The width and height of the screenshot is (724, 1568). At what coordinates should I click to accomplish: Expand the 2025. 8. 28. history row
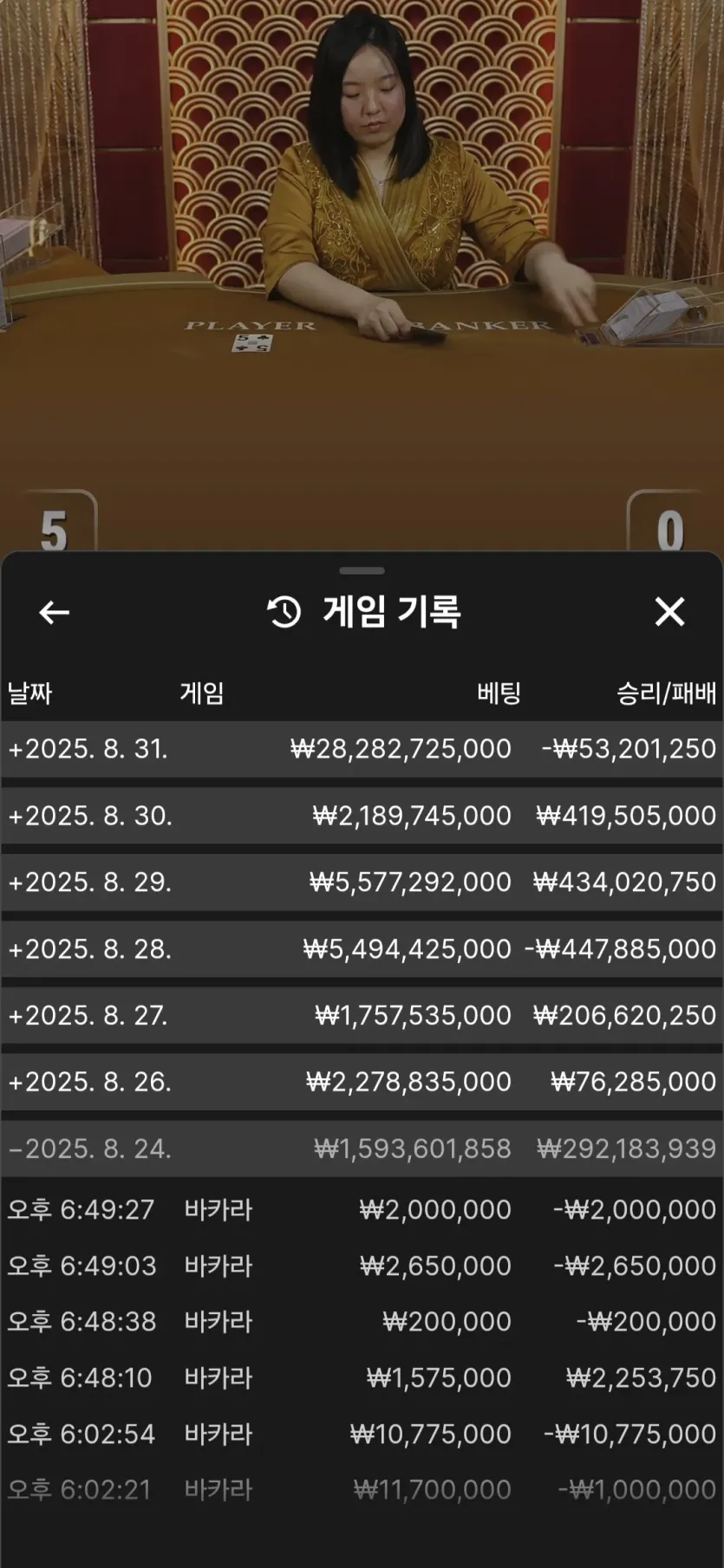click(362, 949)
